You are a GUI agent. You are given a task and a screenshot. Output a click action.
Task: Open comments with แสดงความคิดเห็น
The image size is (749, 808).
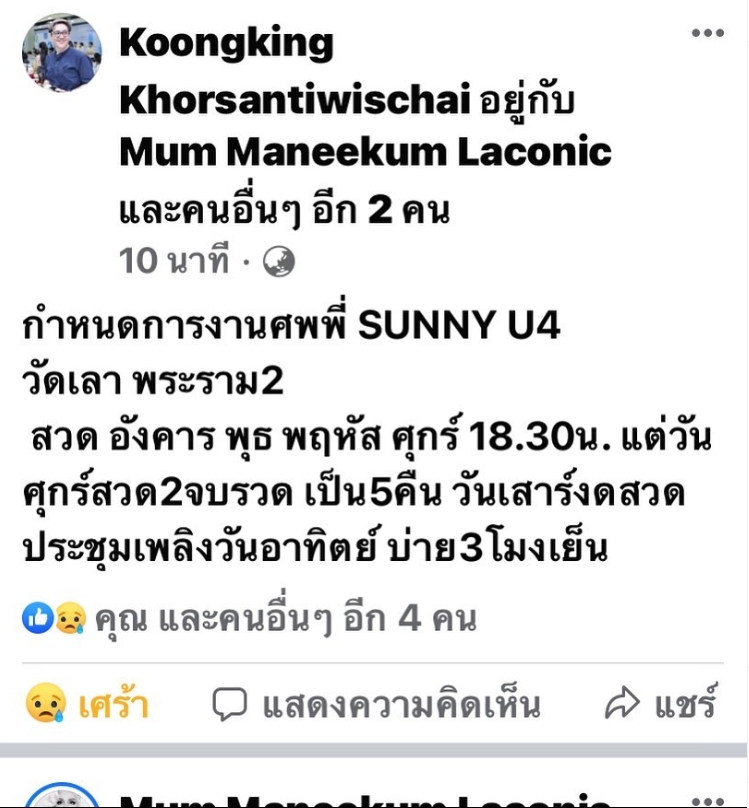click(x=377, y=705)
